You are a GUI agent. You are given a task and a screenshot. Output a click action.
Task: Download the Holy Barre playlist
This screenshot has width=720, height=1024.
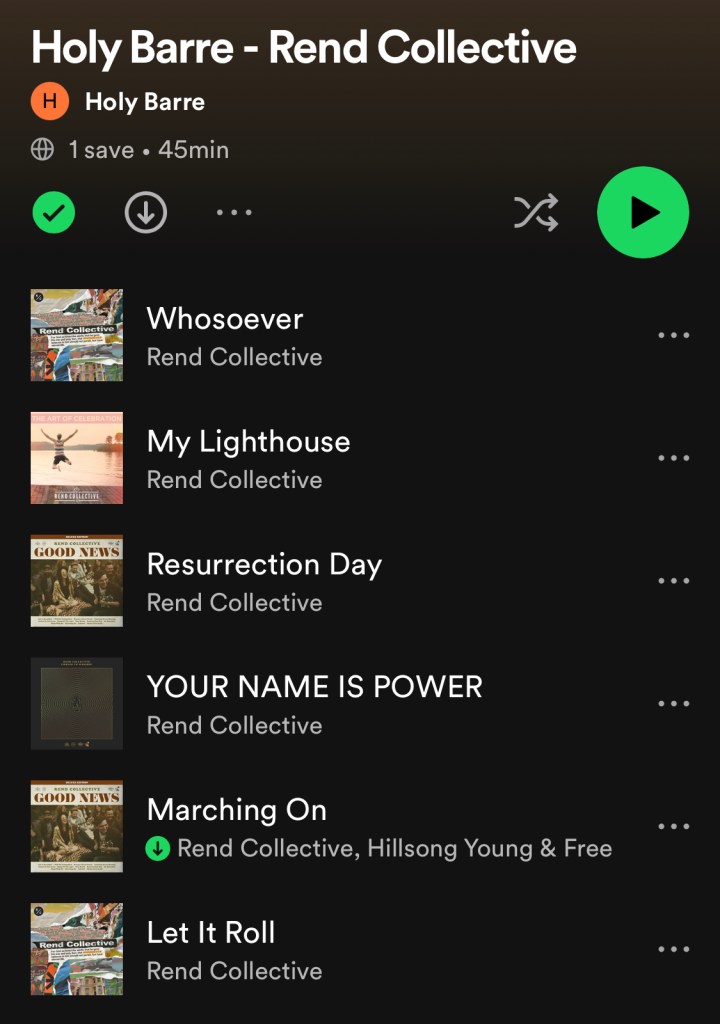pyautogui.click(x=146, y=212)
